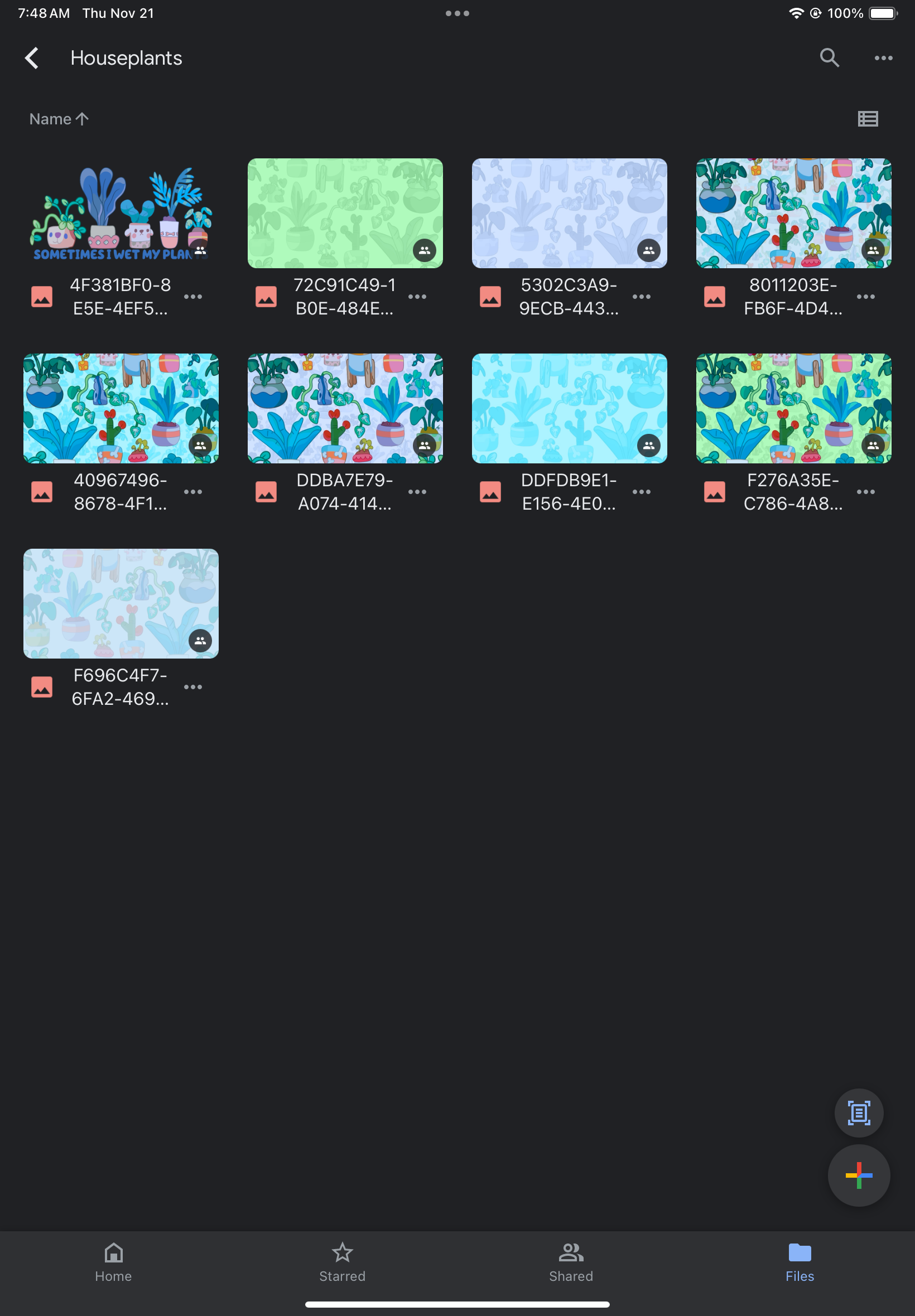Scan a document with the scan button
The image size is (915, 1316).
point(858,1112)
